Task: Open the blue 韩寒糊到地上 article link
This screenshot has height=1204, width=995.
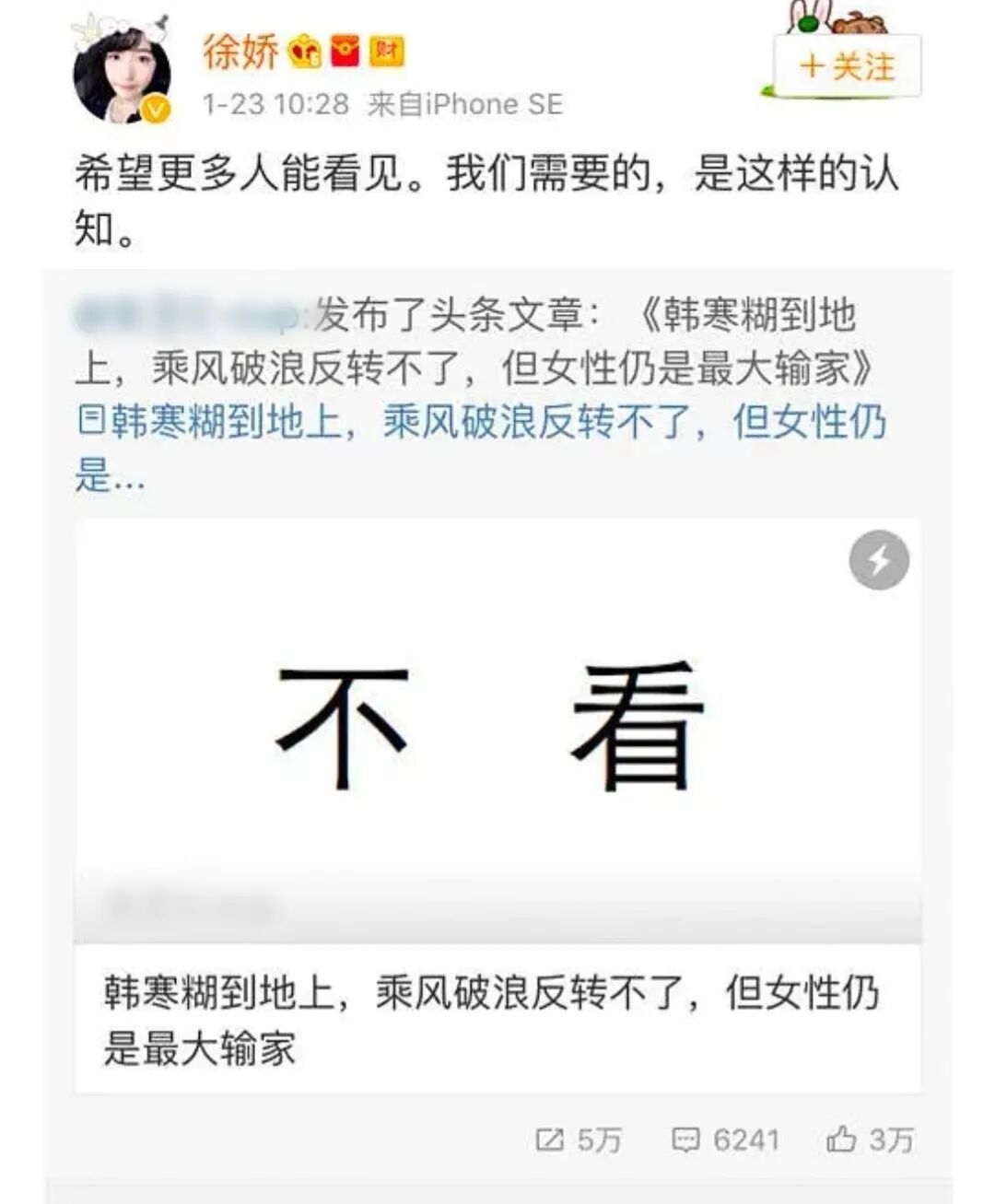Action: 479,425
